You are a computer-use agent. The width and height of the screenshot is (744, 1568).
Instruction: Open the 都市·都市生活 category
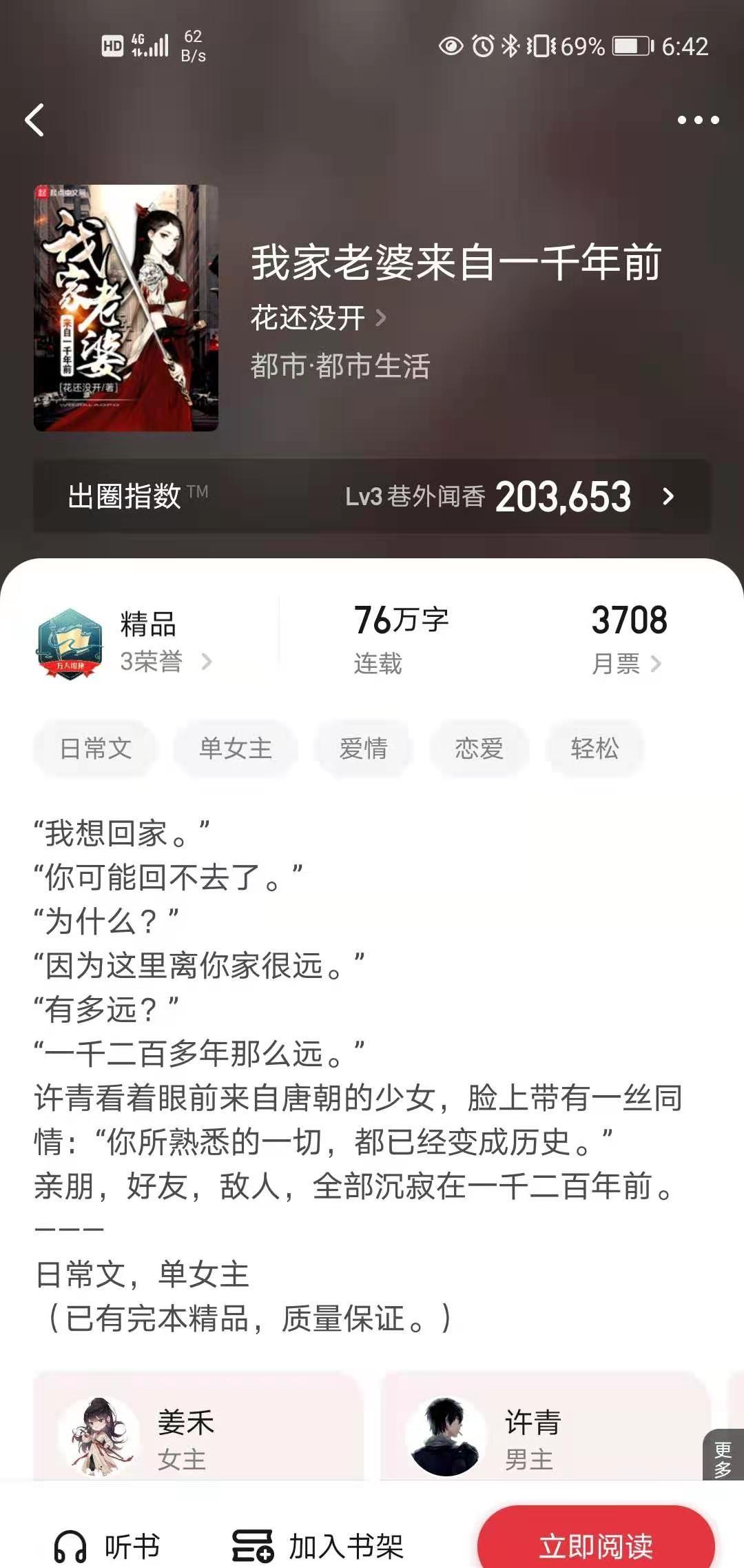(340, 366)
